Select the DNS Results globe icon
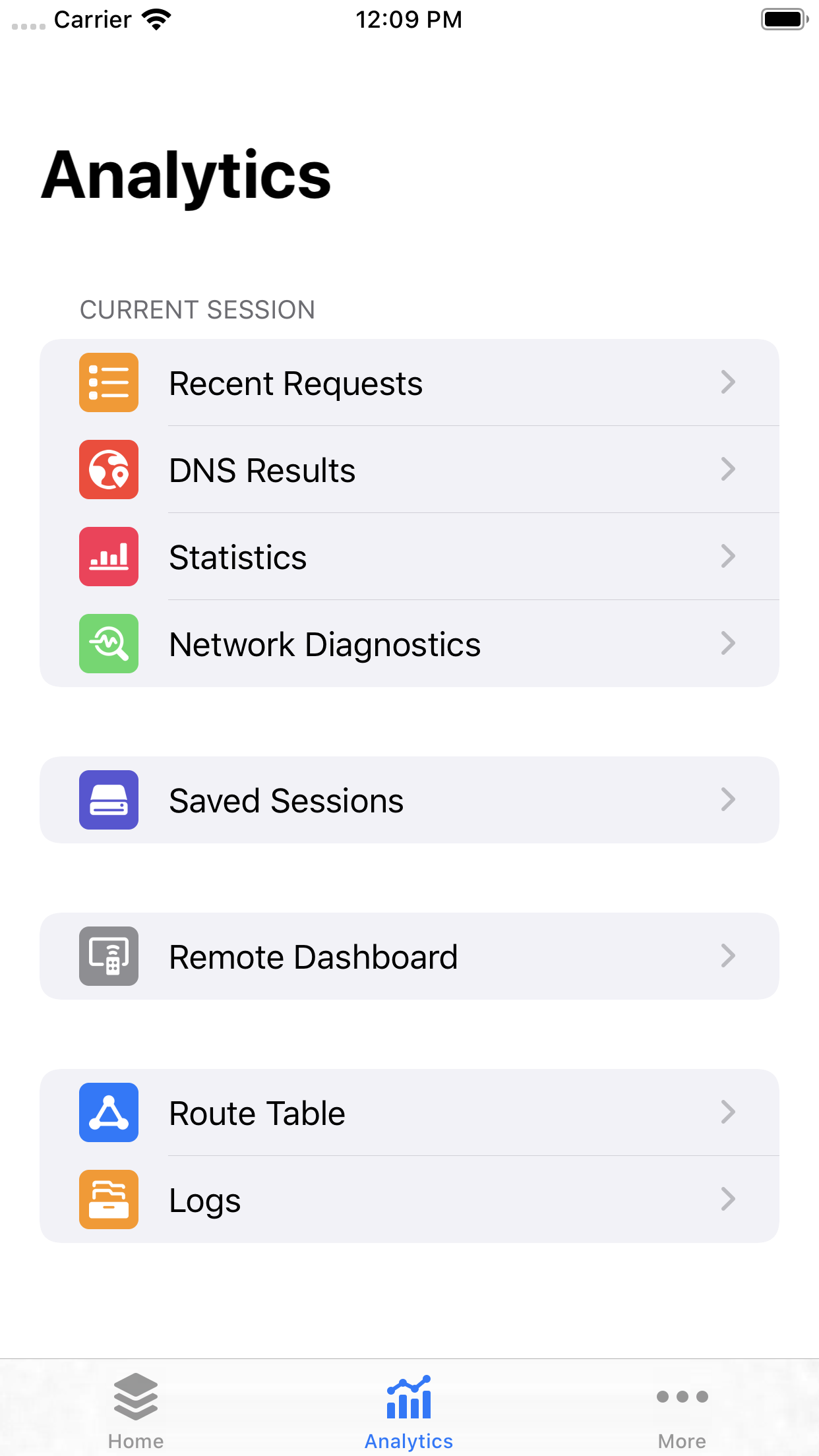This screenshot has height=1456, width=819. (108, 470)
